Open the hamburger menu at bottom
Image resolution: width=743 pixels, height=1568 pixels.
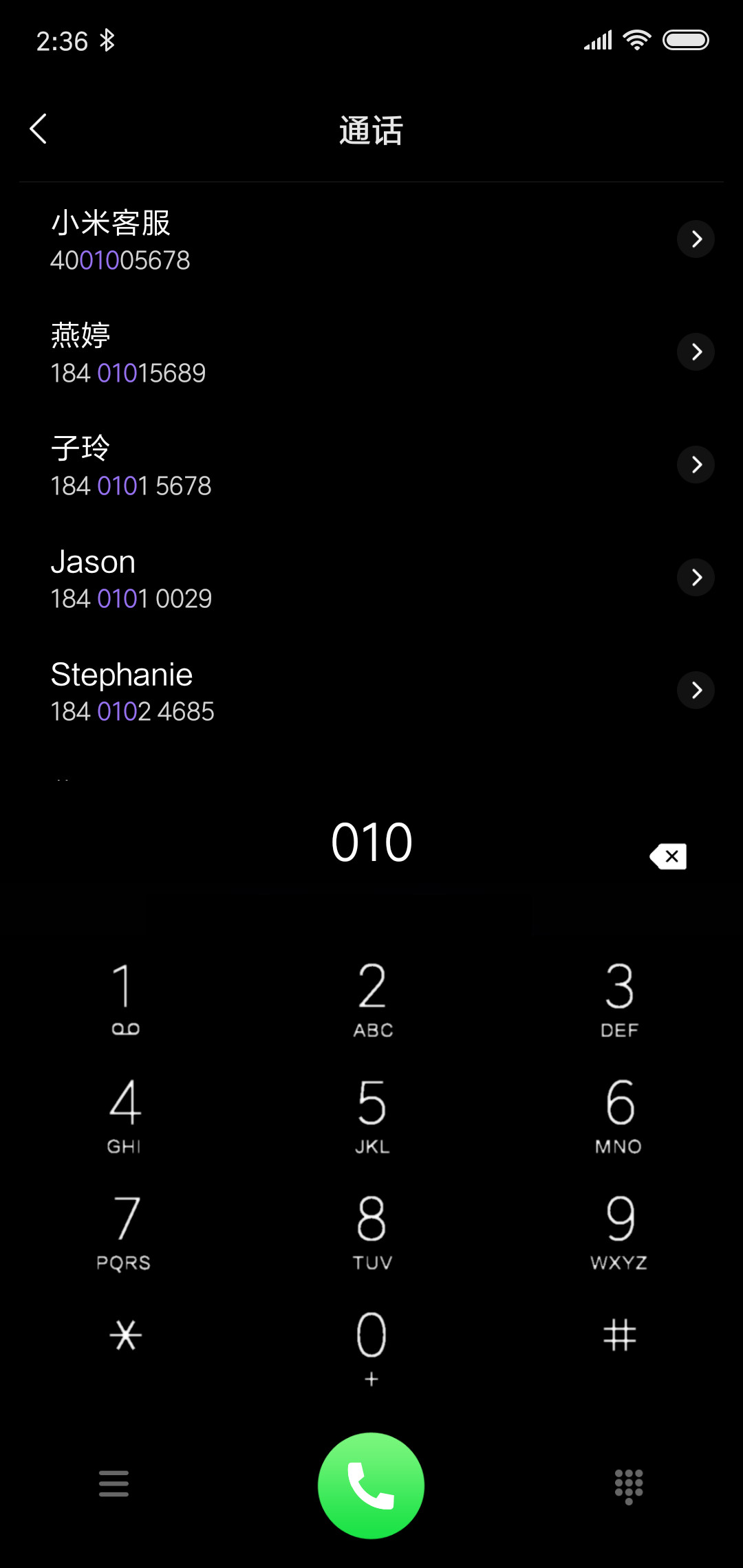pyautogui.click(x=114, y=1483)
